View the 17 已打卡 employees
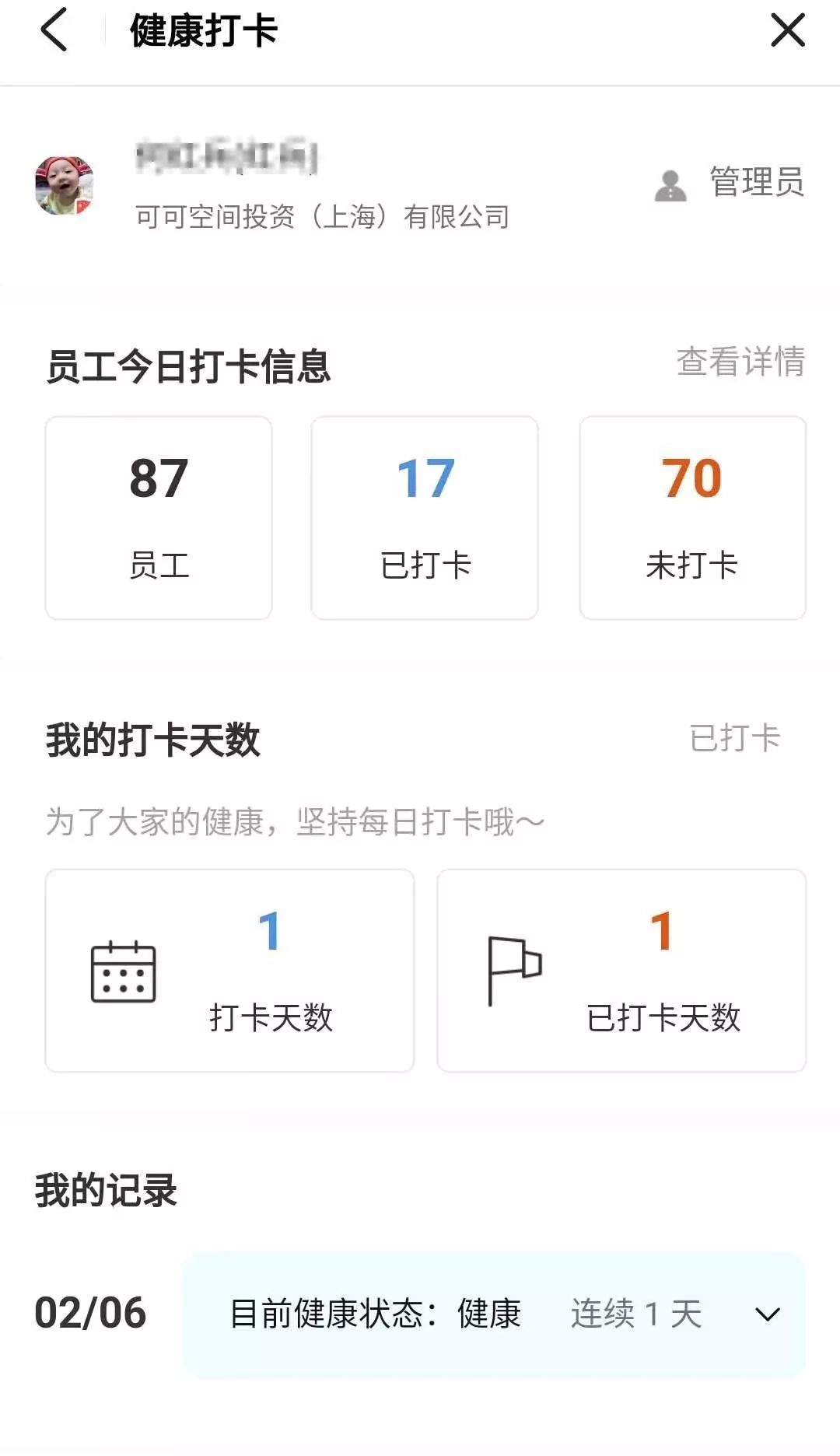This screenshot has height=1456, width=840. [425, 517]
